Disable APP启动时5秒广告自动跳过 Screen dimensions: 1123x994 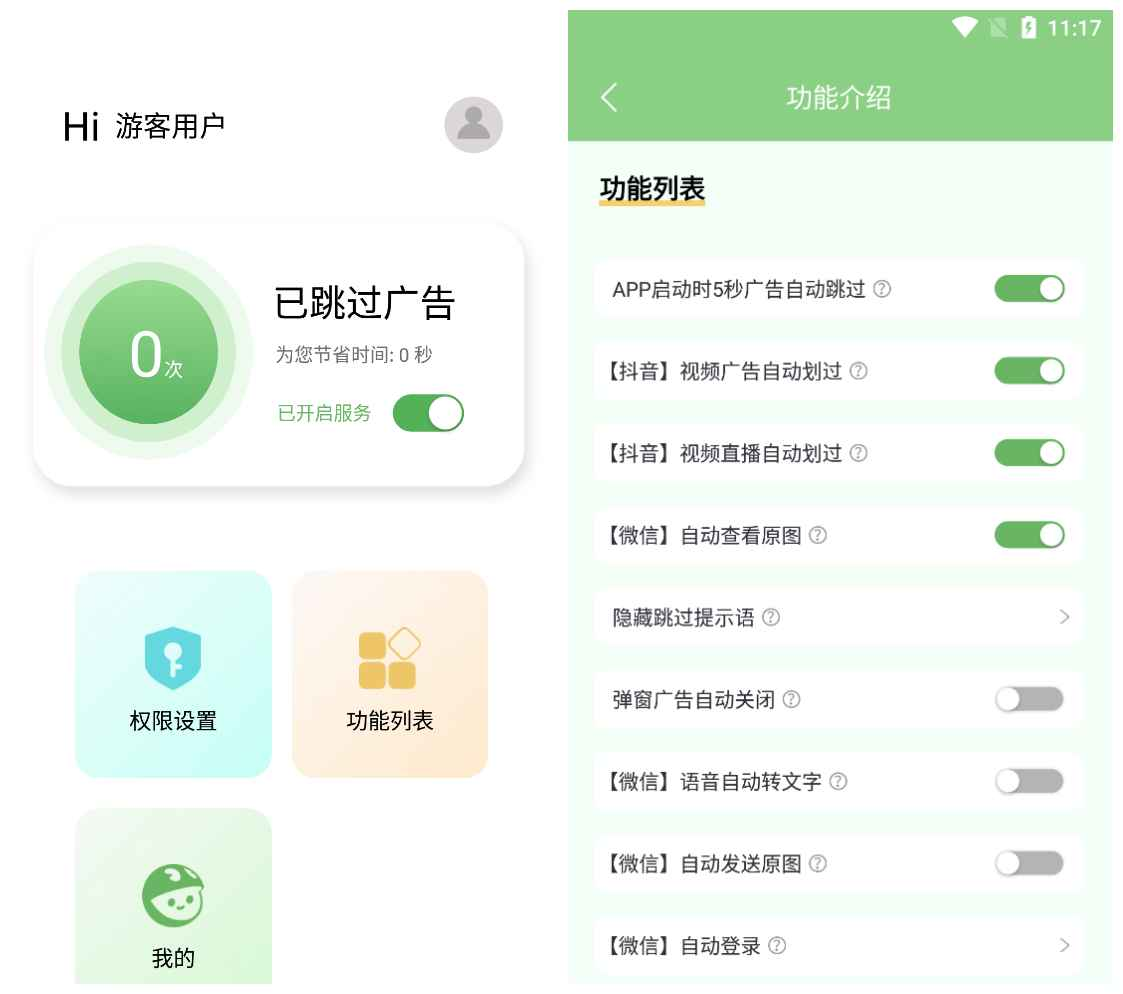point(1029,289)
